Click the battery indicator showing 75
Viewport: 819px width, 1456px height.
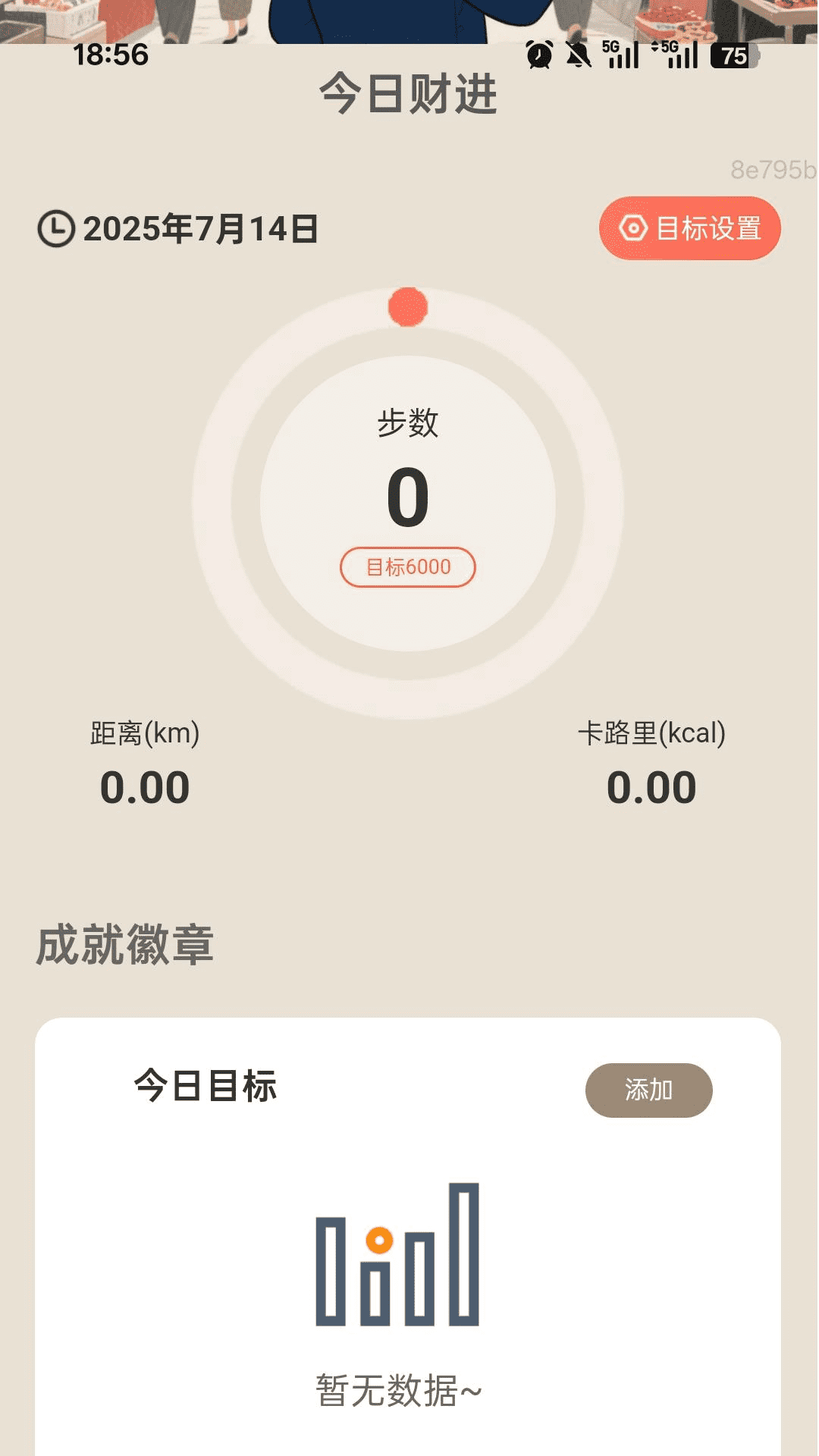(x=733, y=55)
